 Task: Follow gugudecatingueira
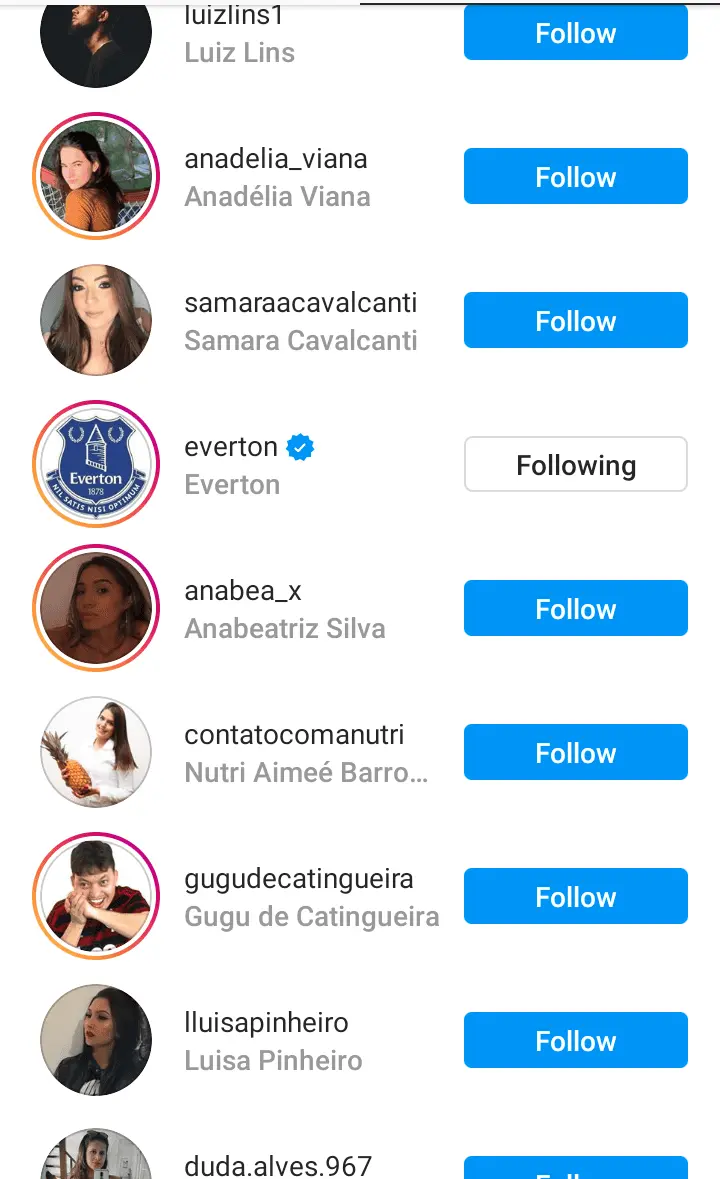click(575, 896)
